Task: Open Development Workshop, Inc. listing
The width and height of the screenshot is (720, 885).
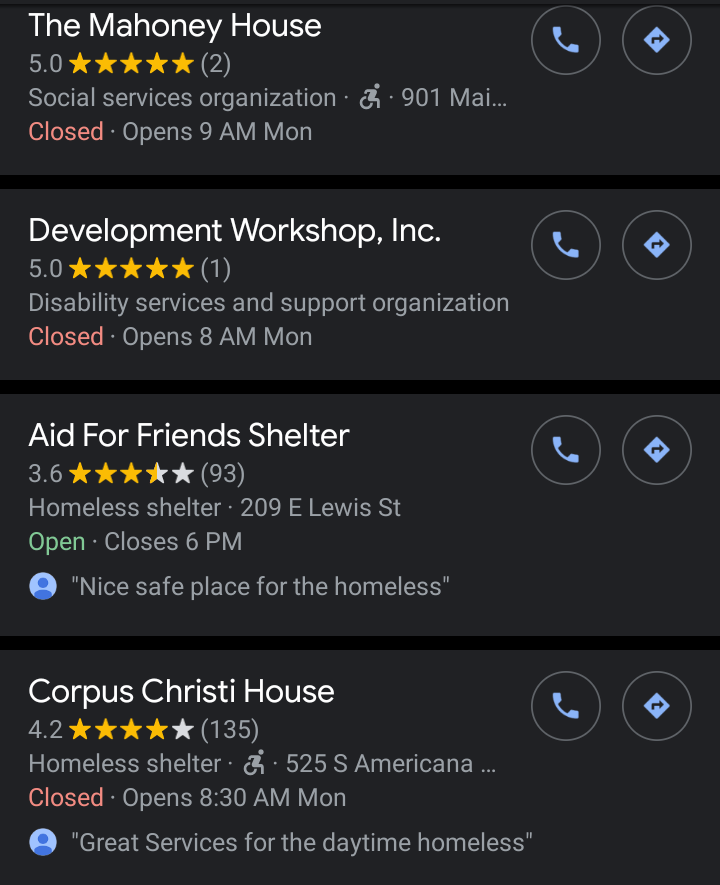Action: [234, 231]
